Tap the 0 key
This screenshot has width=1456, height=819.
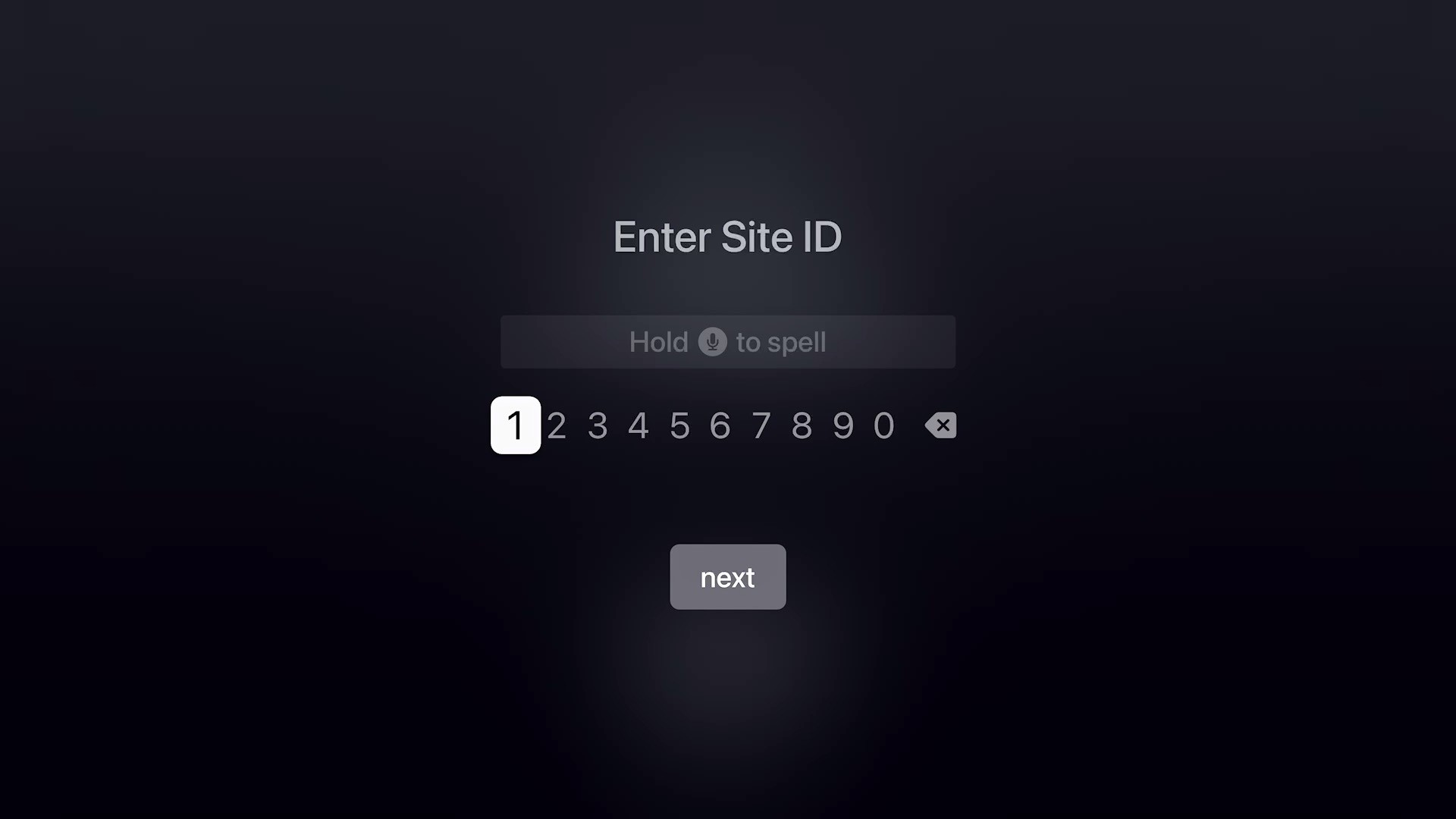pos(884,425)
